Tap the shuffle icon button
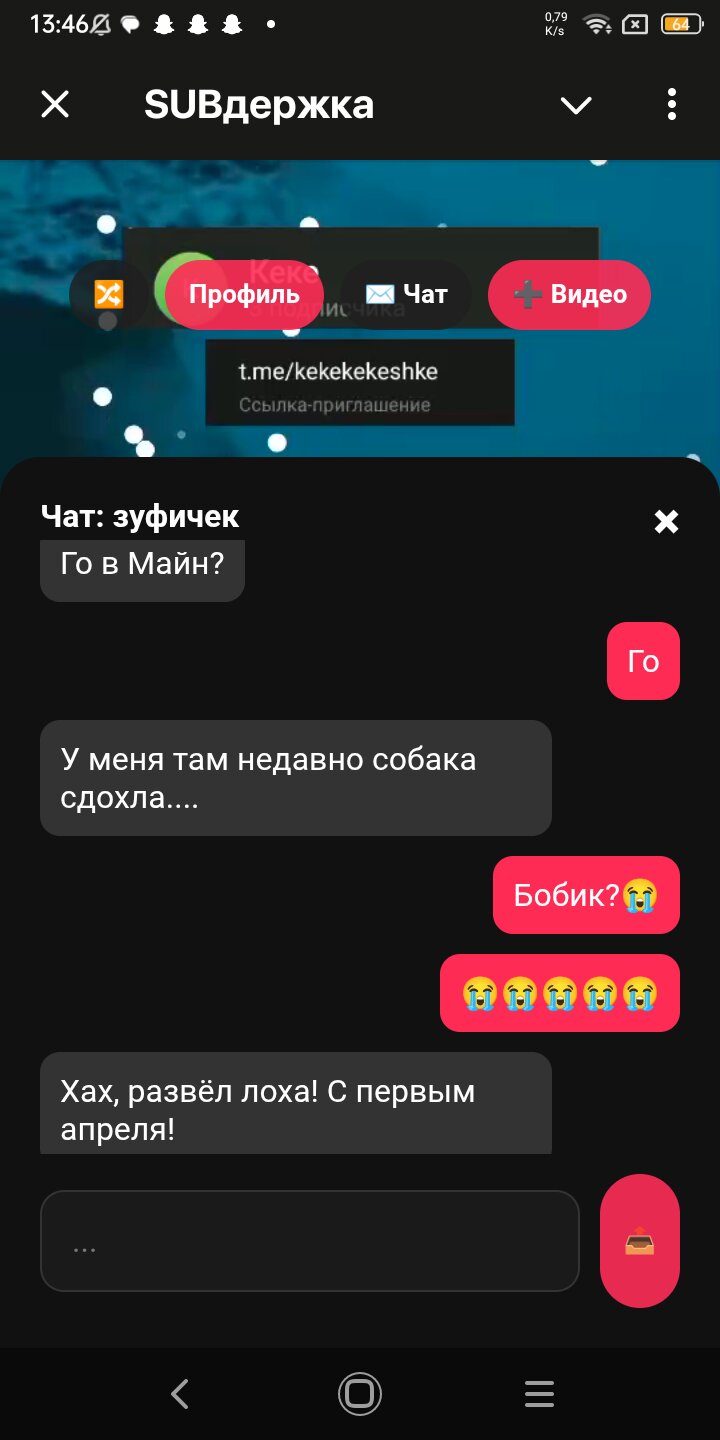 (108, 294)
